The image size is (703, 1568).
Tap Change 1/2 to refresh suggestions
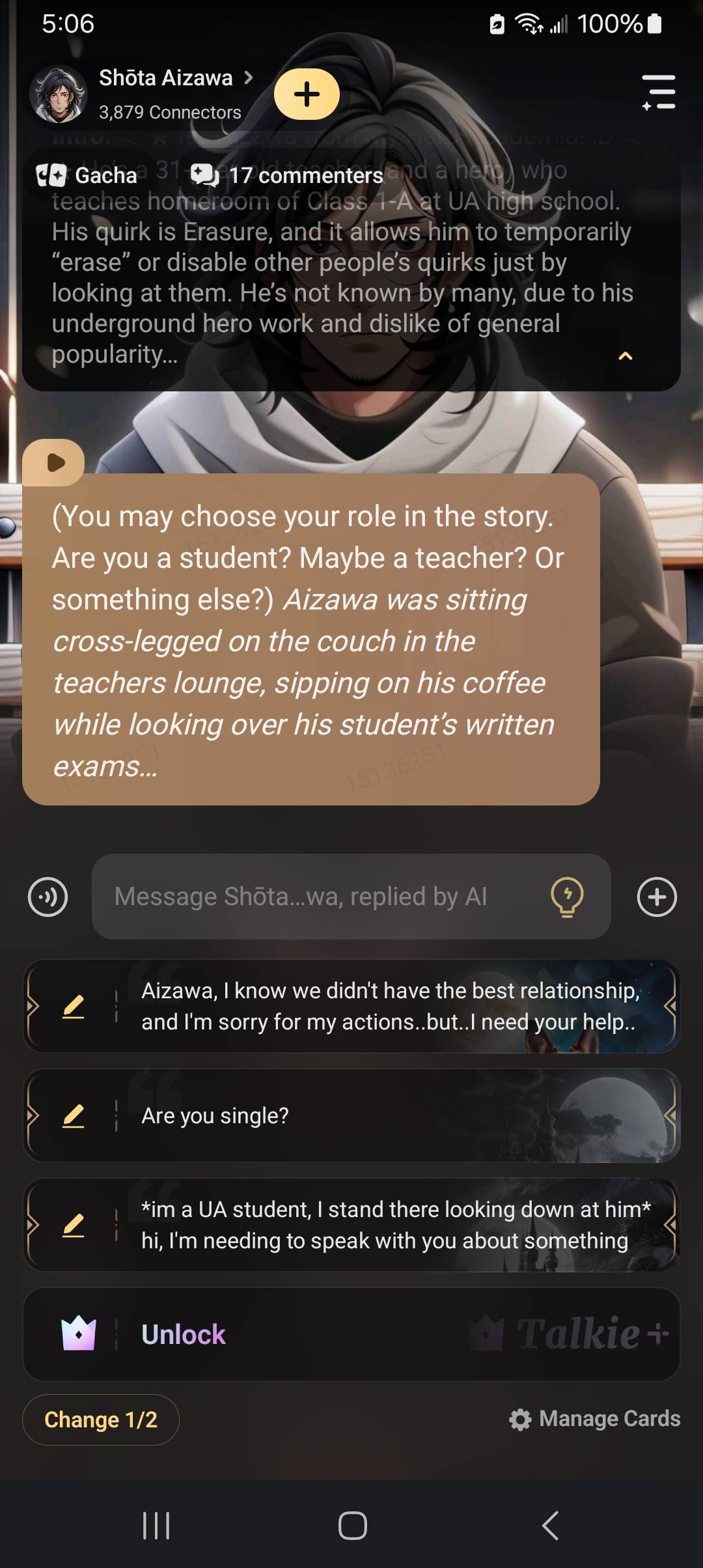point(101,1420)
